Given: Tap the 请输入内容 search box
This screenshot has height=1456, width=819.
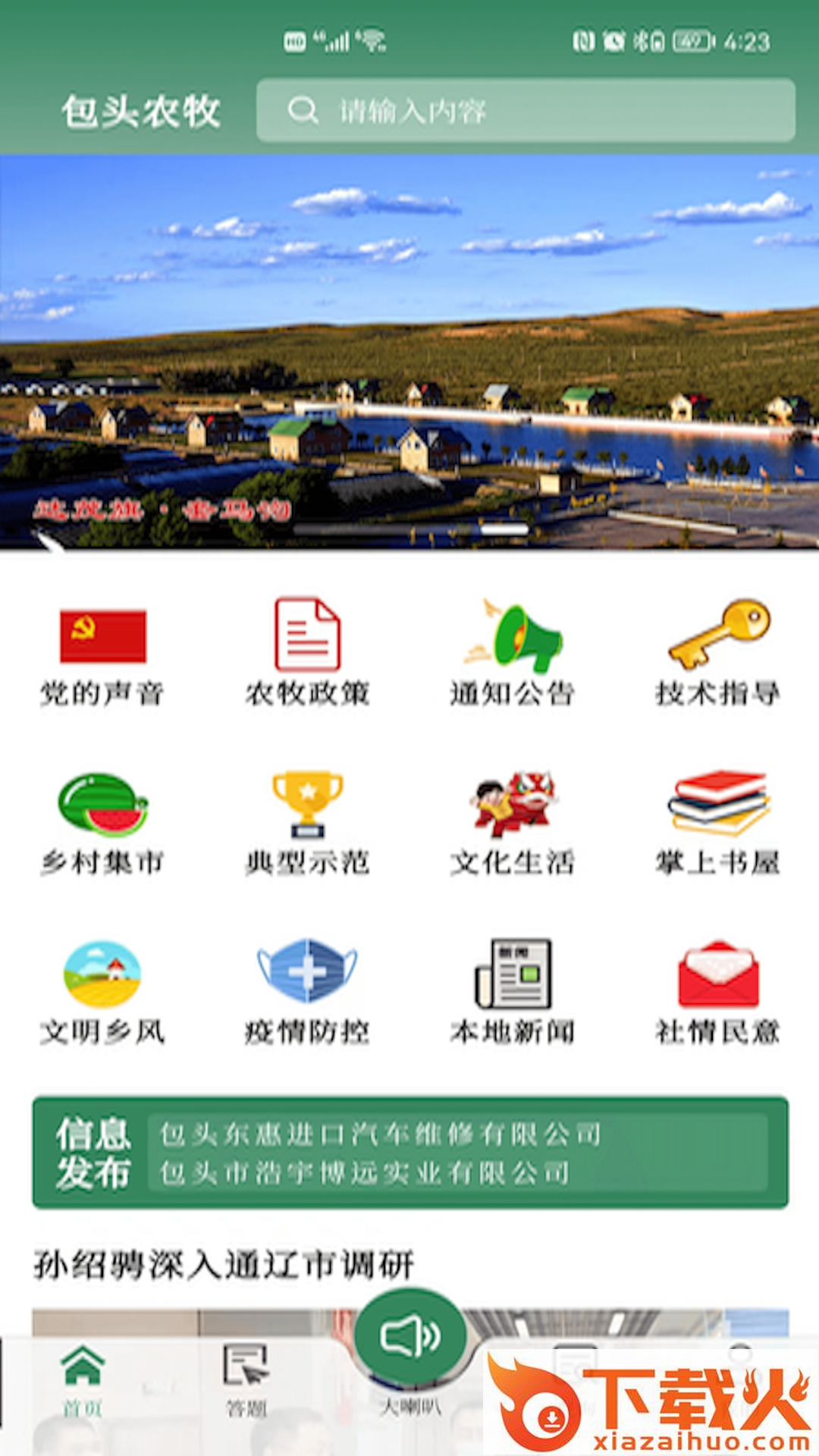Looking at the screenshot, I should click(525, 111).
